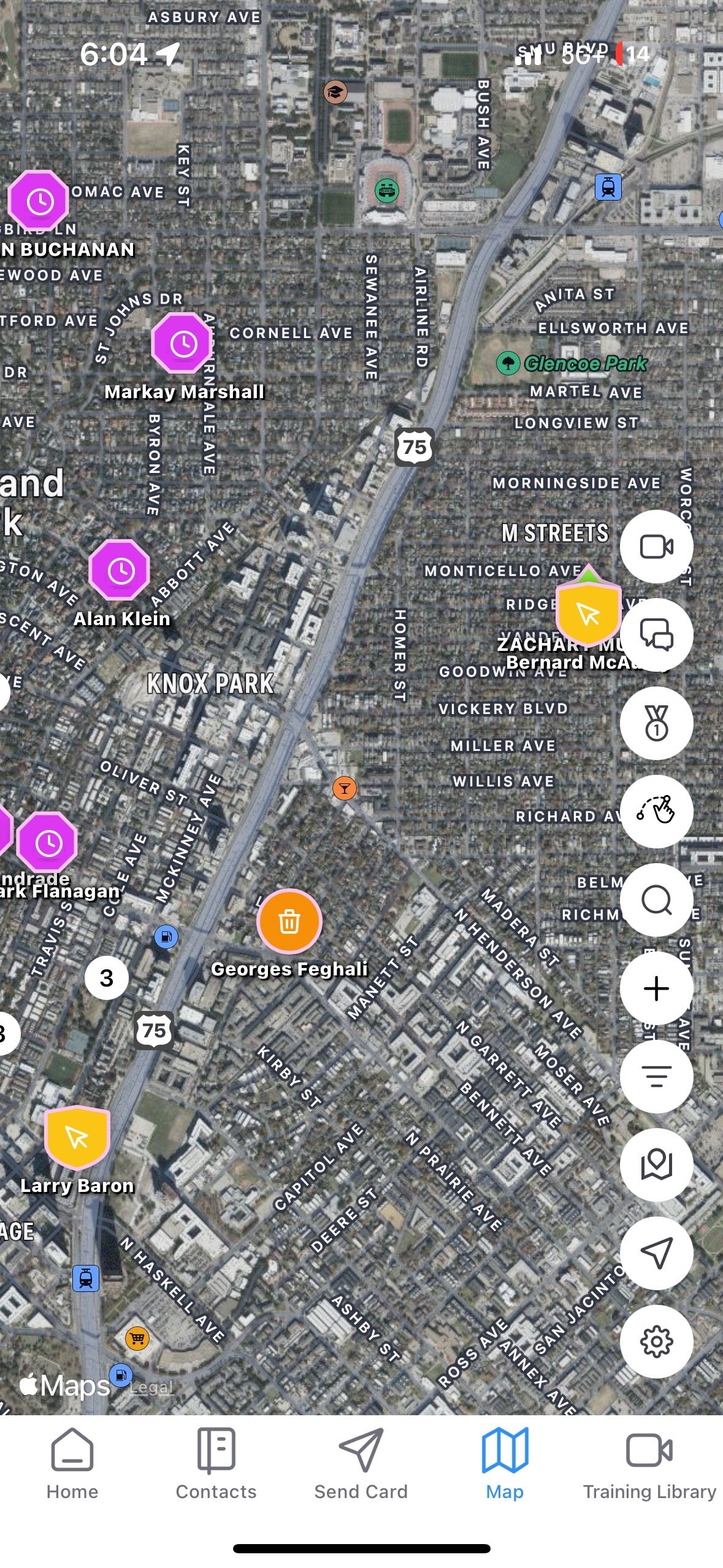Go to the Home tab

72,1464
